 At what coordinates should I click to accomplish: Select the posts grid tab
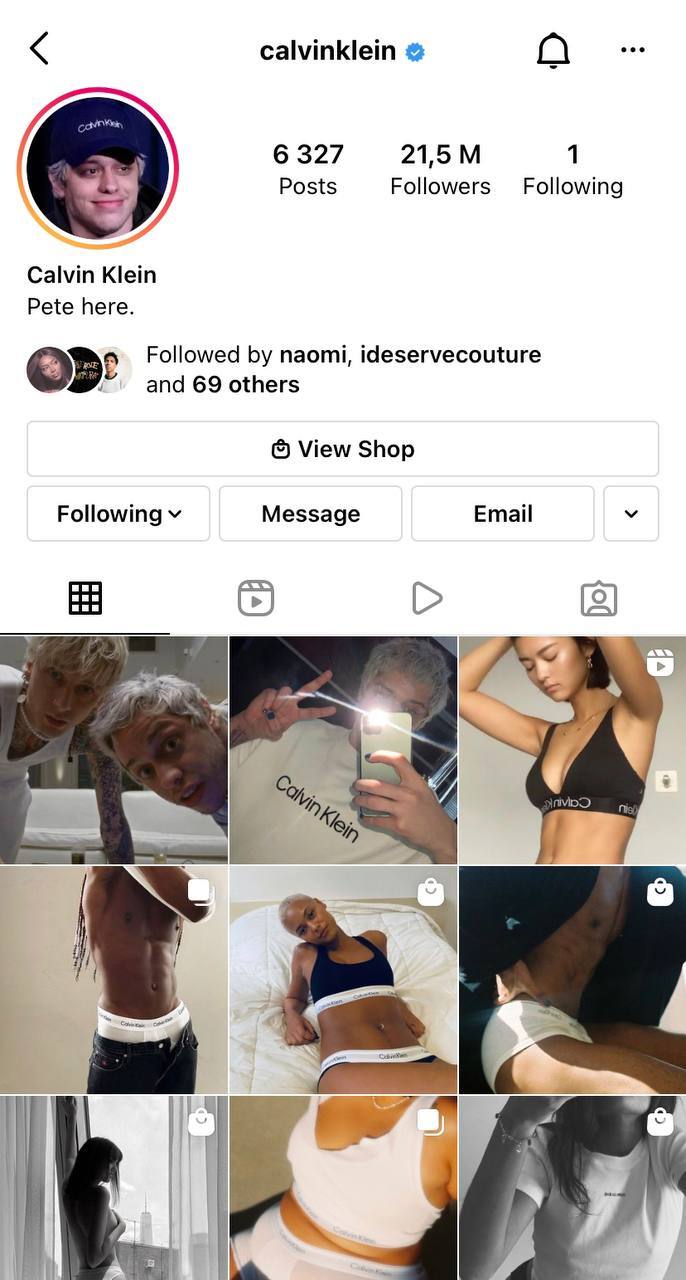point(85,598)
